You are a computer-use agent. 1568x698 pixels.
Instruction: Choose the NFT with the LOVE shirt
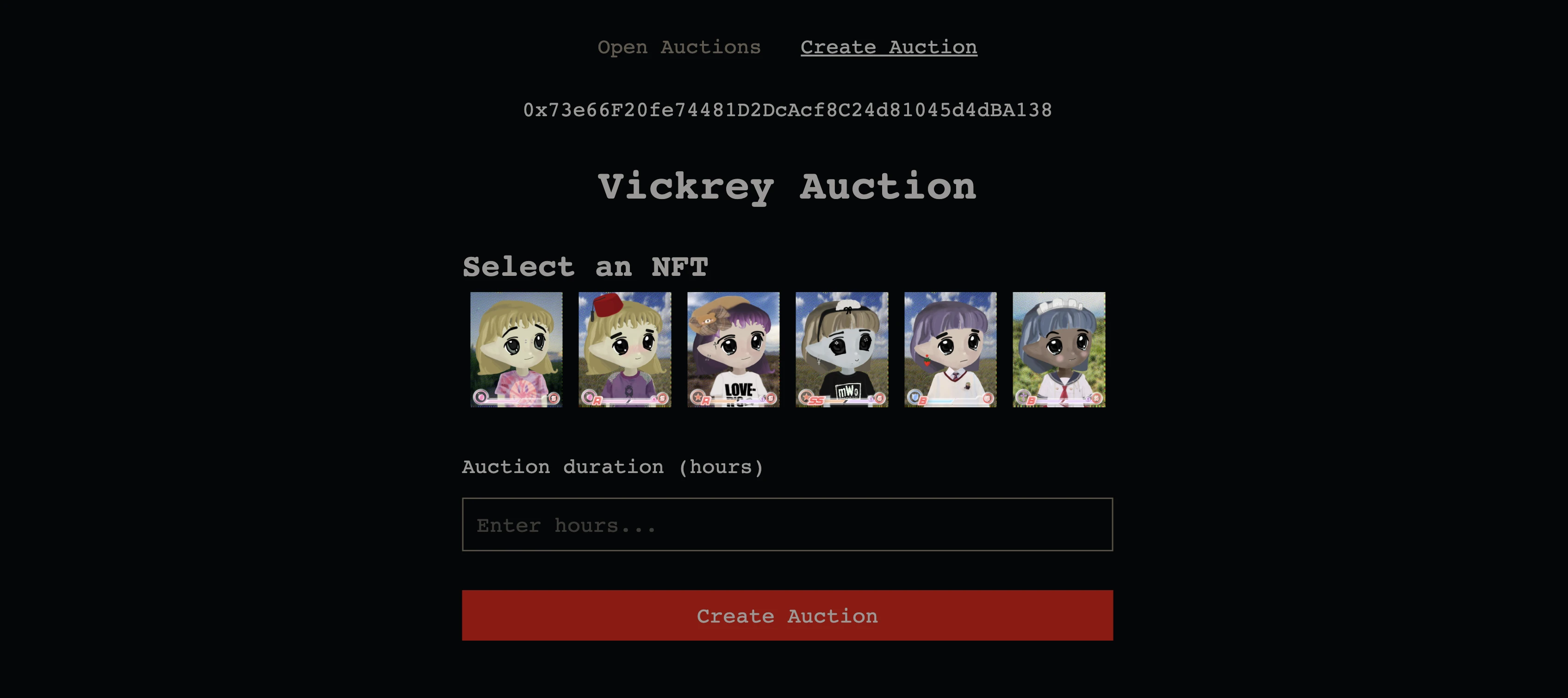pos(733,349)
